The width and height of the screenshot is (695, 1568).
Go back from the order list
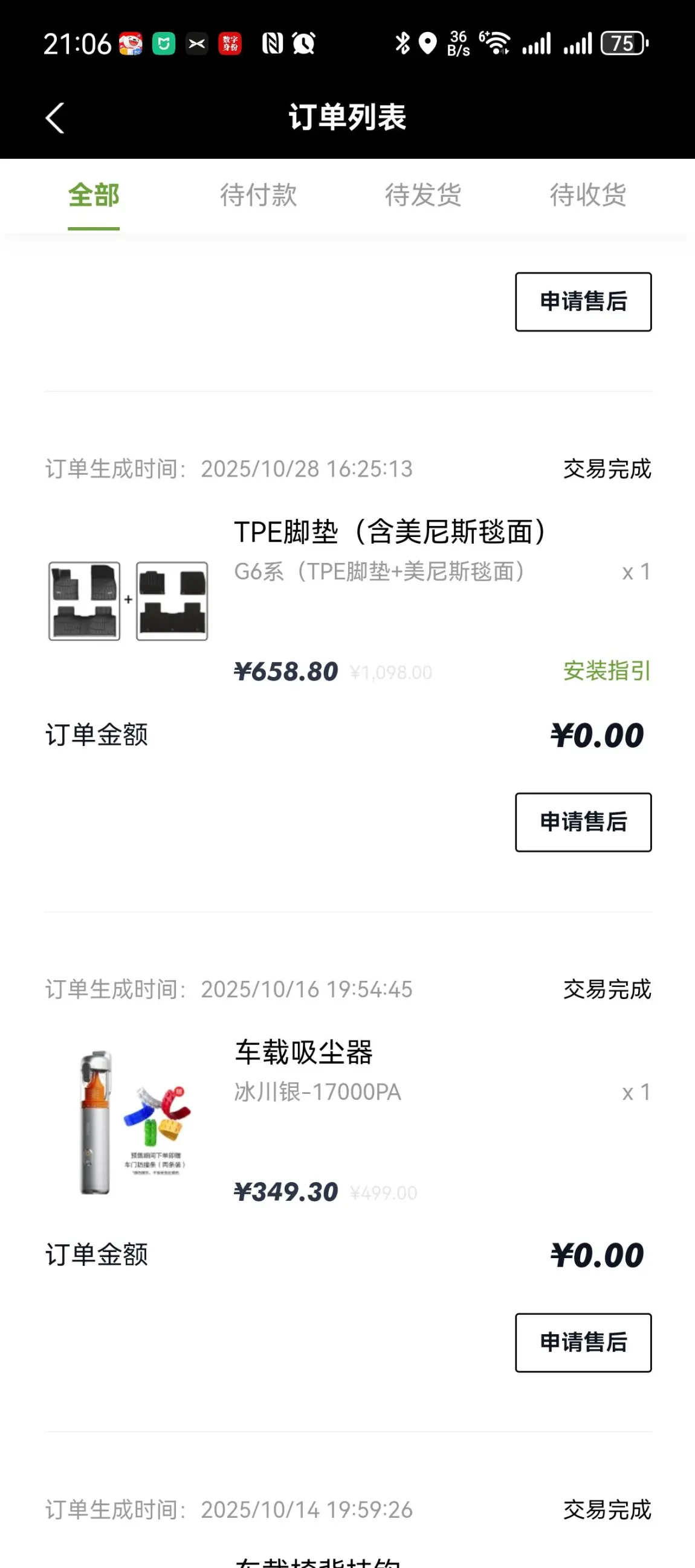pos(55,117)
